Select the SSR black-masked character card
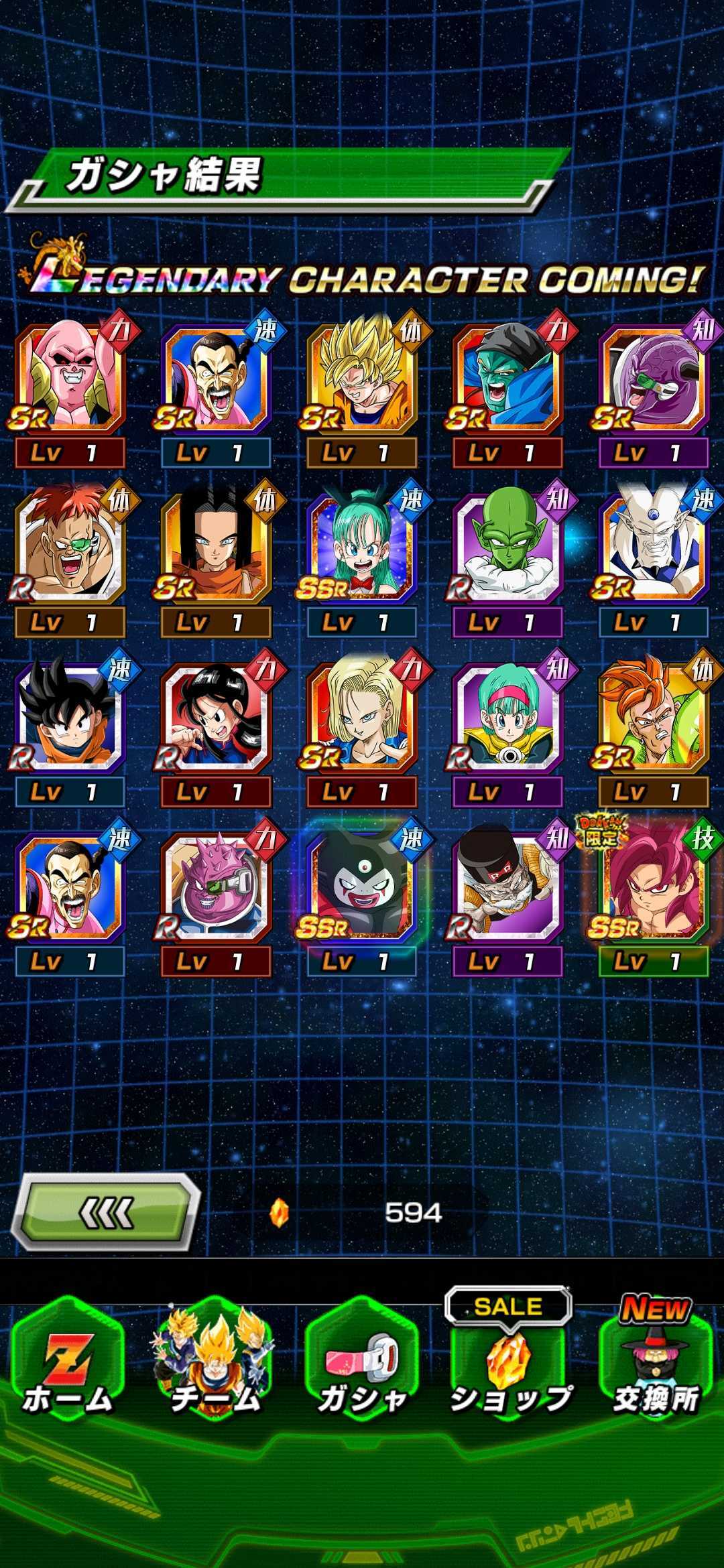Image resolution: width=724 pixels, height=1568 pixels. (x=362, y=885)
